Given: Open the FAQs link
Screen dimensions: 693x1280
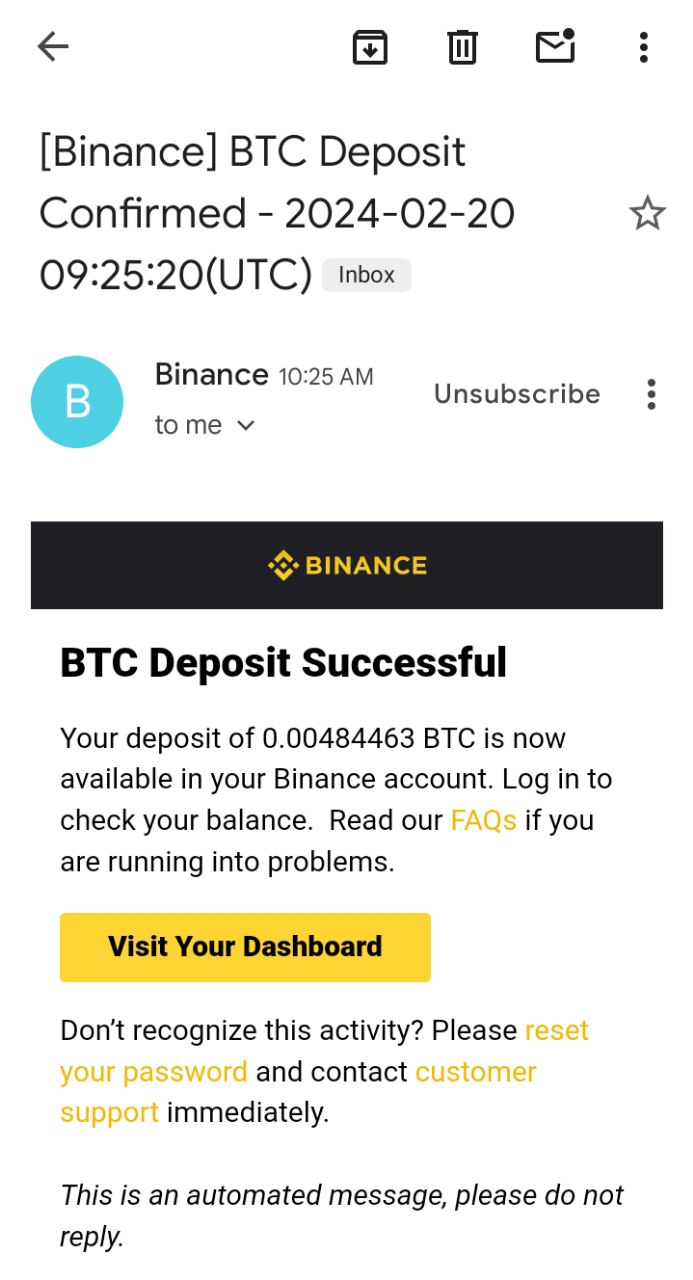Looking at the screenshot, I should (483, 821).
